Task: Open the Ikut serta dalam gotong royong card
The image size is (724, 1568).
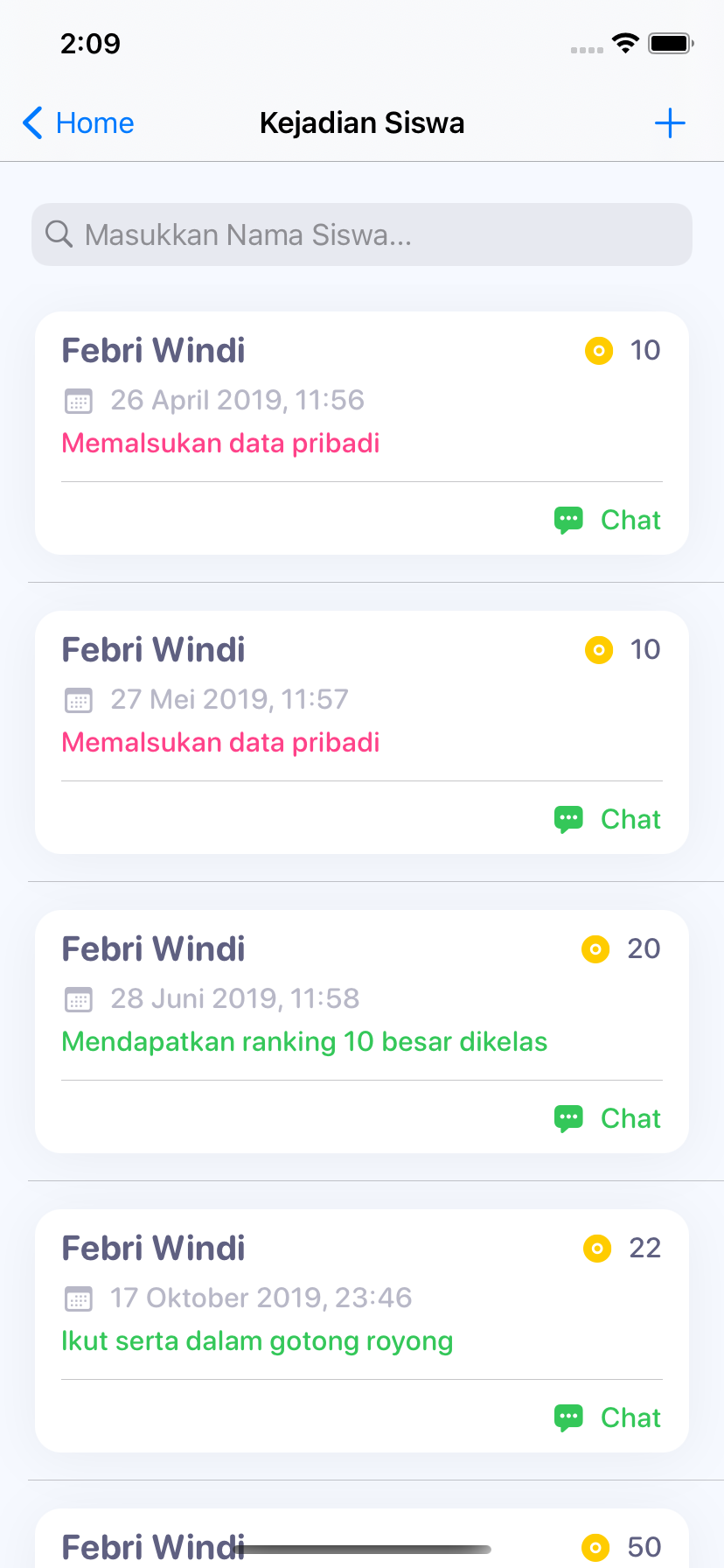Action: [362, 1331]
